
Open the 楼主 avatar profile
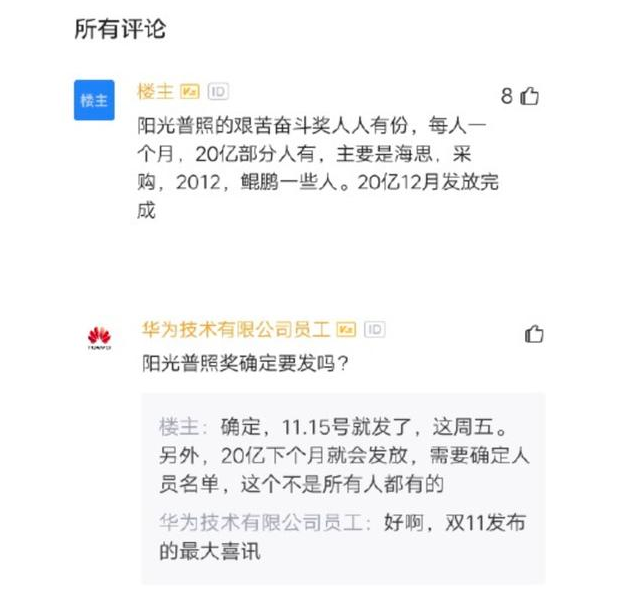[x=94, y=100]
